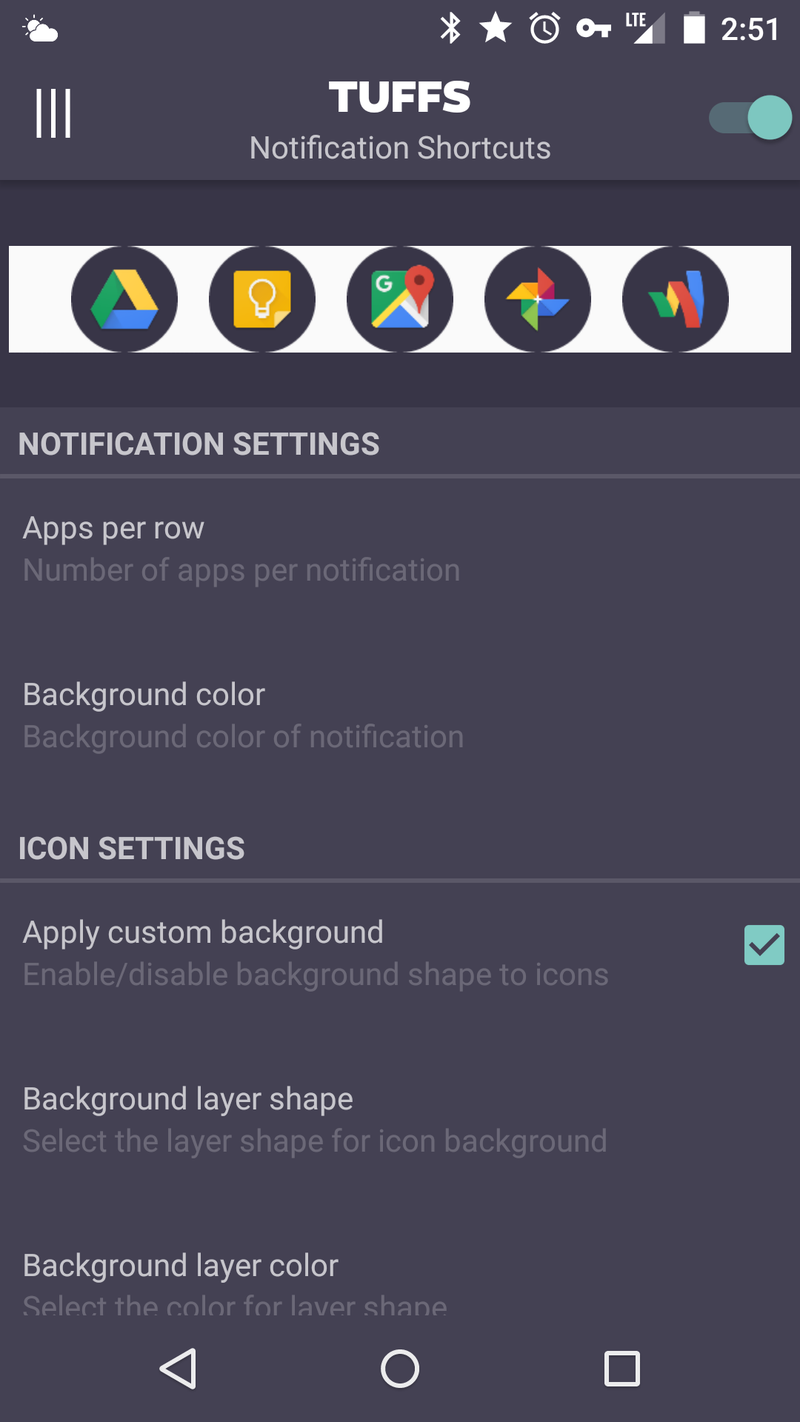Tap the Google Keep shortcut icon
The width and height of the screenshot is (800, 1422).
pyautogui.click(x=262, y=300)
